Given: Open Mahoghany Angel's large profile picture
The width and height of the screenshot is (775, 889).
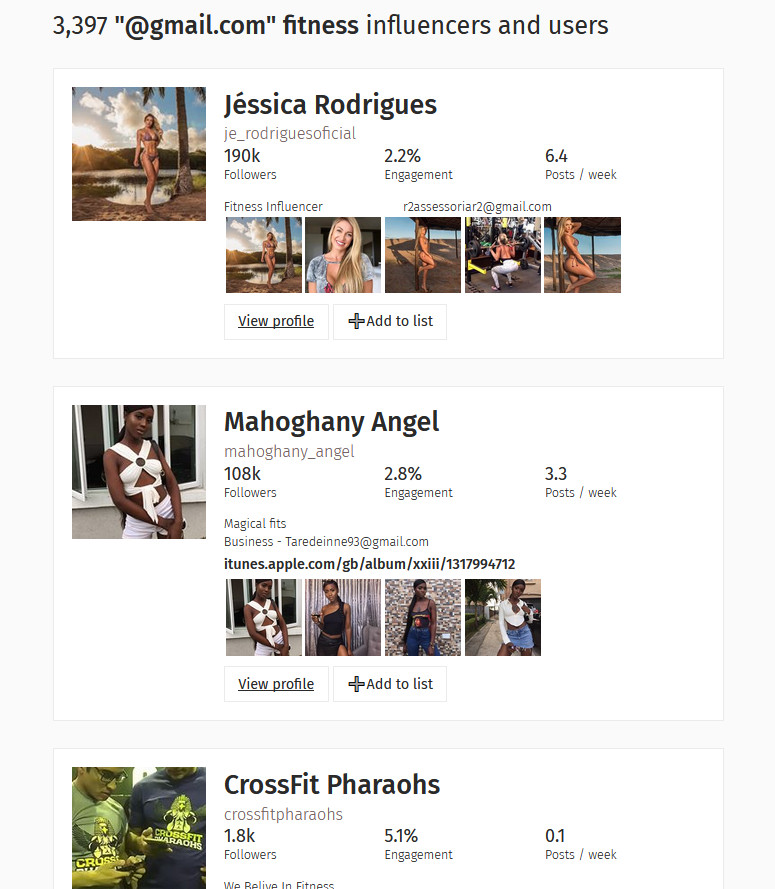Looking at the screenshot, I should coord(139,472).
